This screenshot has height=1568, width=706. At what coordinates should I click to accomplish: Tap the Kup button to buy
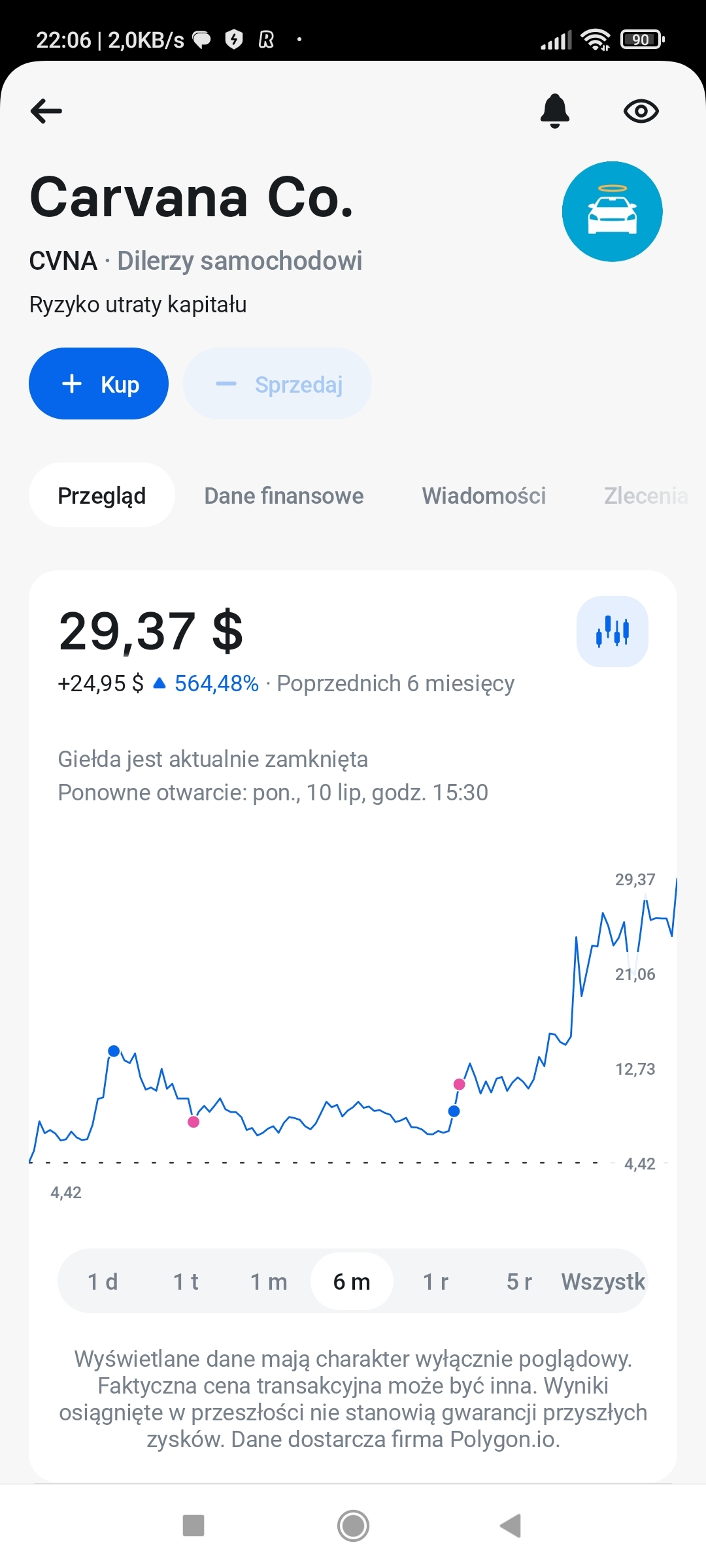tap(99, 384)
